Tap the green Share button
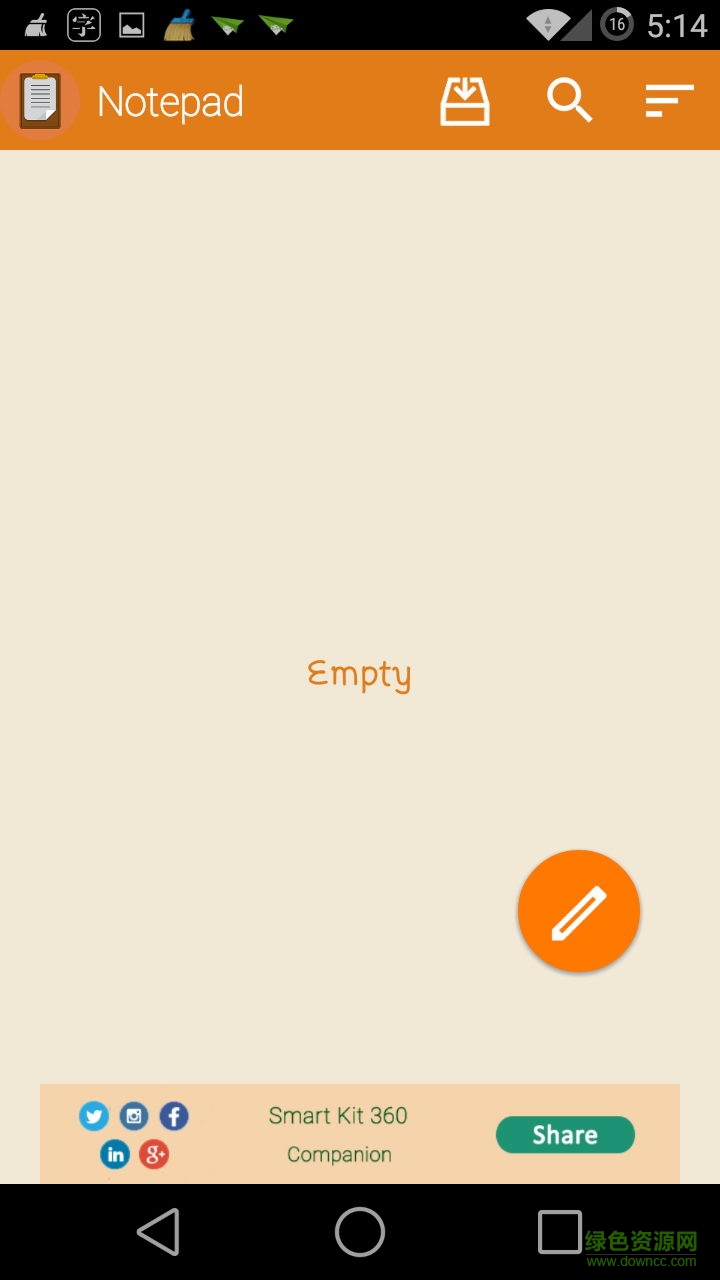Image resolution: width=720 pixels, height=1280 pixels. pyautogui.click(x=565, y=1135)
